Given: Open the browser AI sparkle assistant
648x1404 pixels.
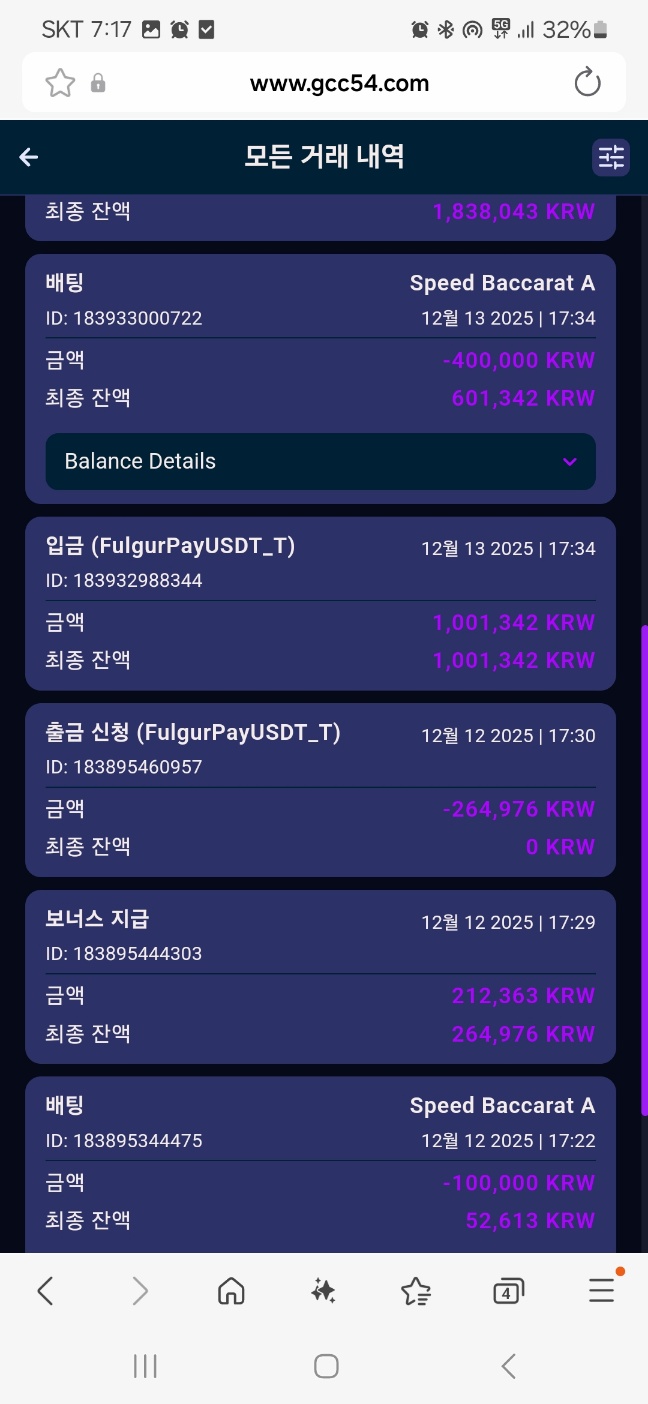Looking at the screenshot, I should tap(323, 1291).
